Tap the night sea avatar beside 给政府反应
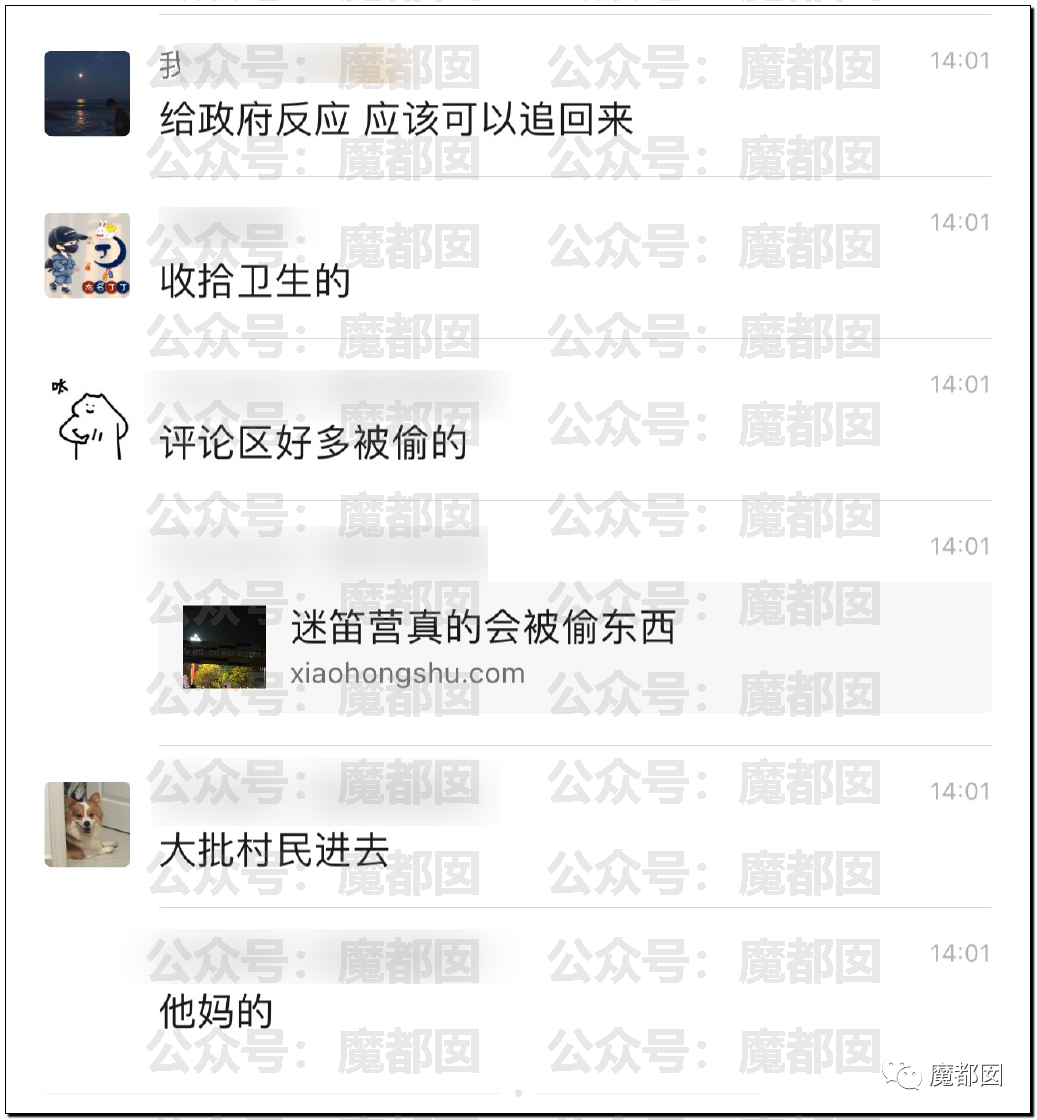Screen dimensions: 1037x1120 coord(87,93)
